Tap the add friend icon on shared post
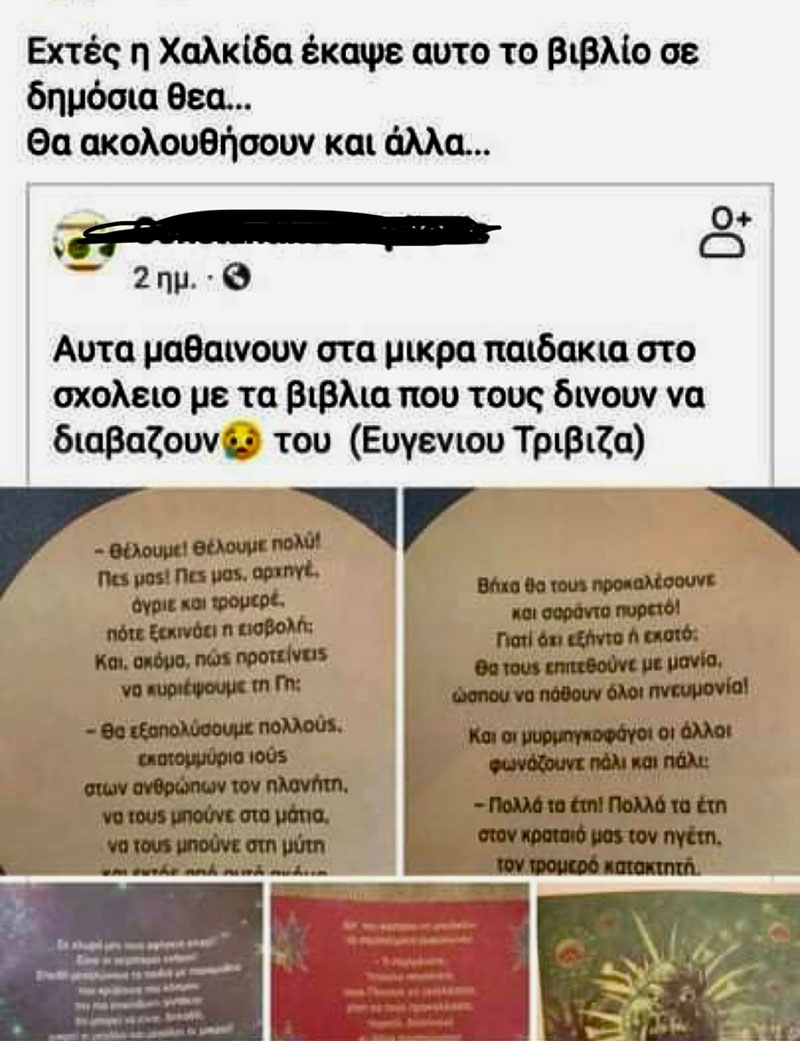 click(x=730, y=233)
